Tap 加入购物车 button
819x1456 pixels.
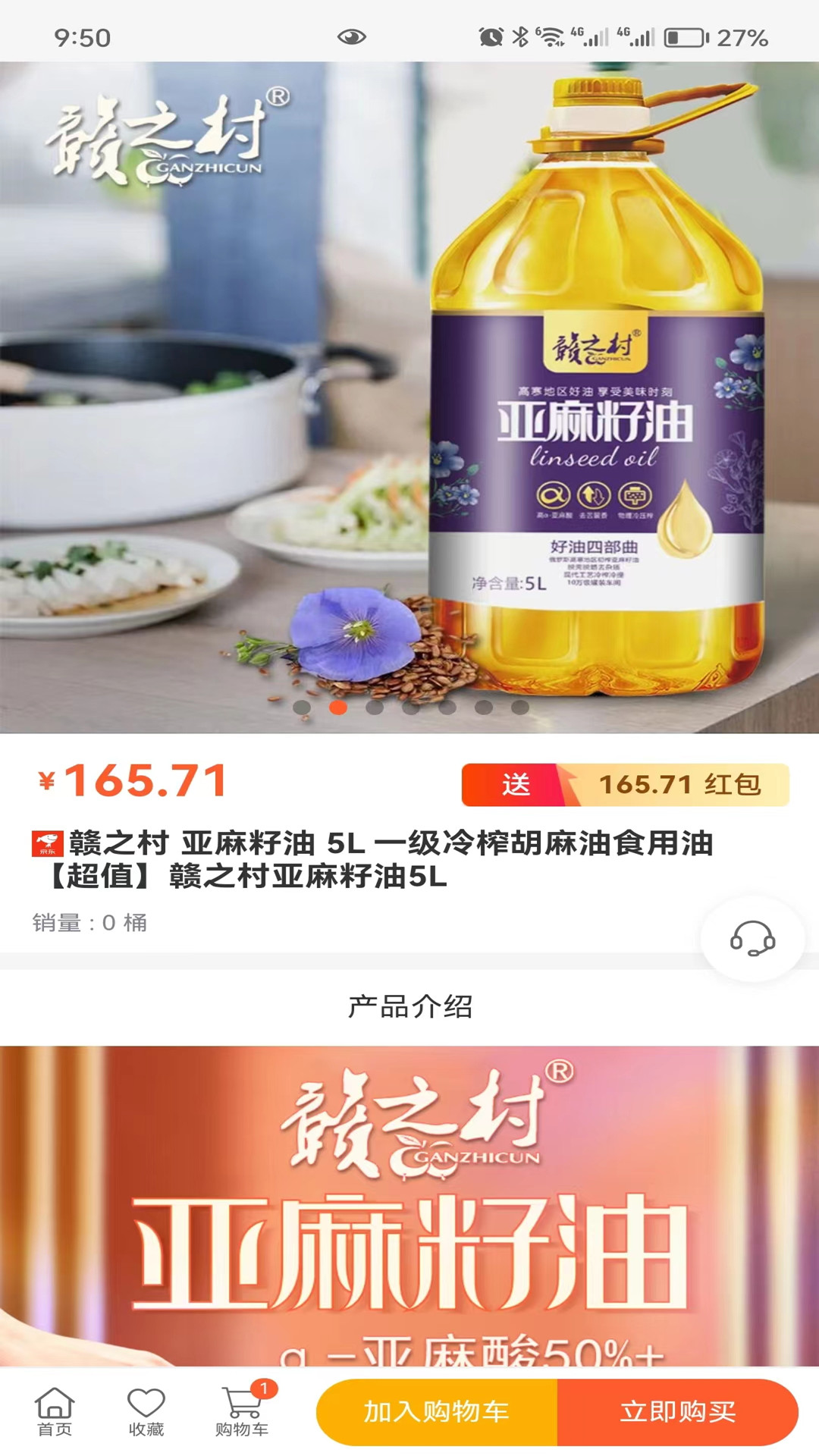pos(437,1411)
